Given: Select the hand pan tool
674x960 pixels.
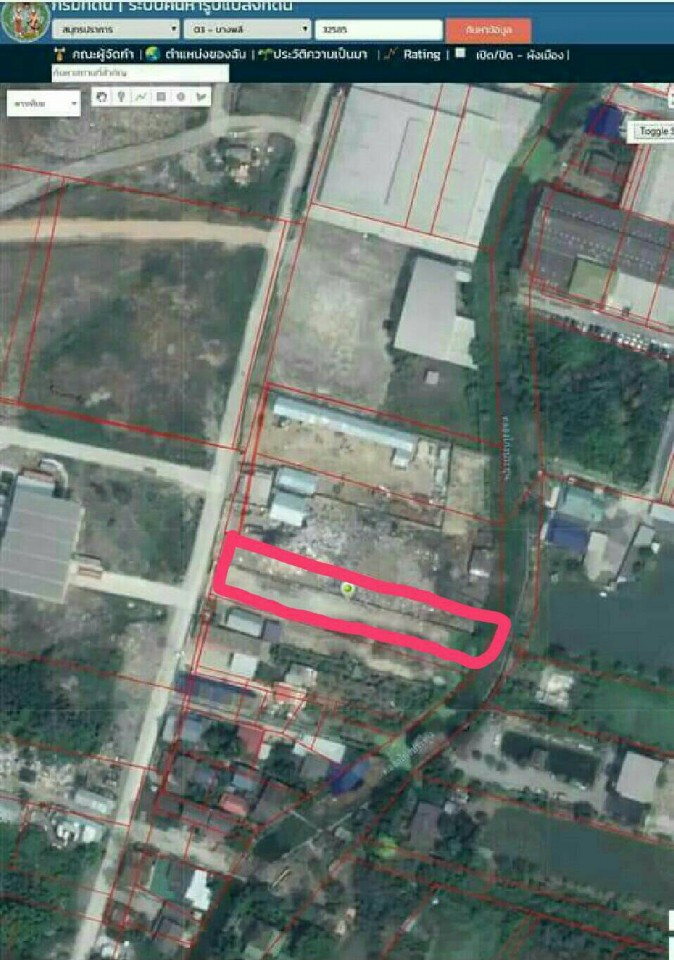Looking at the screenshot, I should [x=101, y=97].
